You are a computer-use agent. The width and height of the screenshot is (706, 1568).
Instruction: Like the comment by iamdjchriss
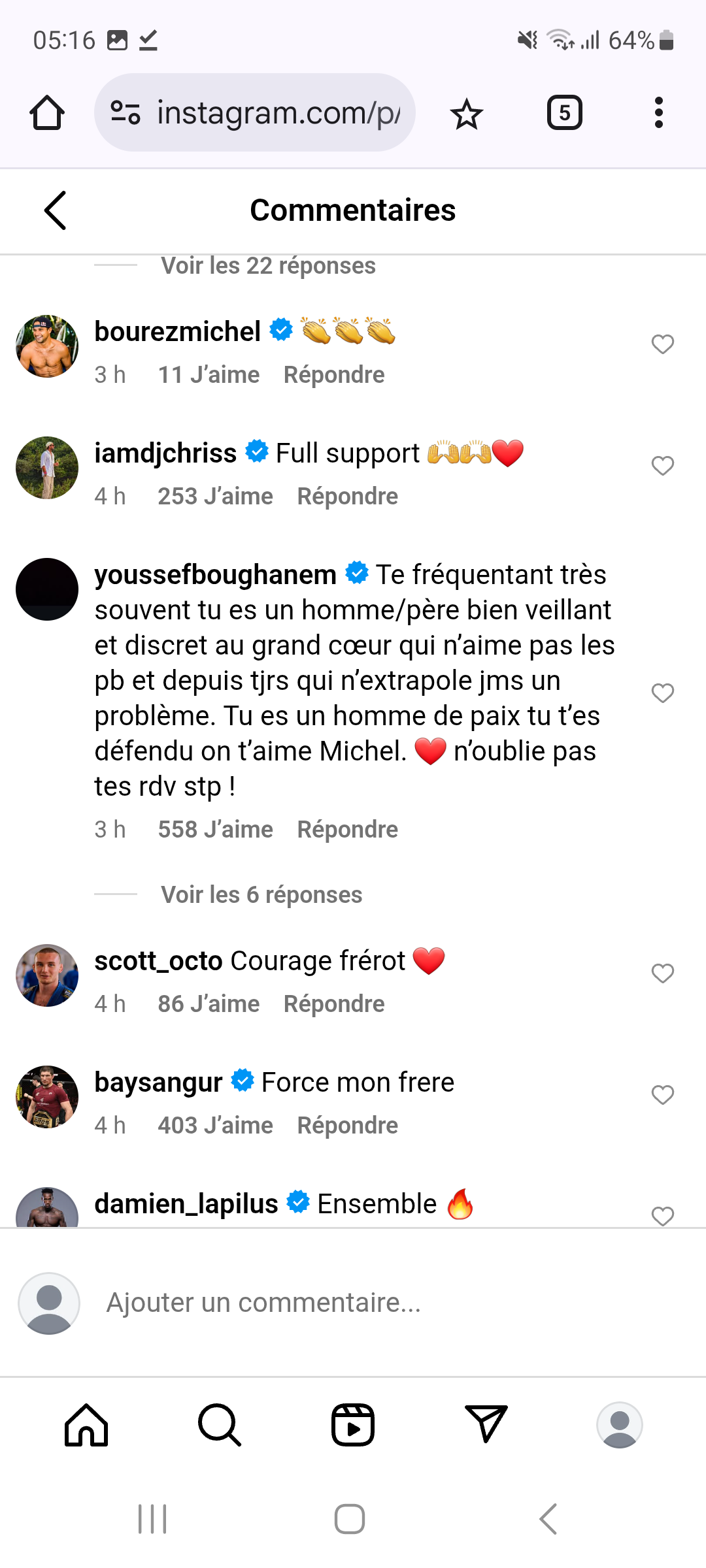(x=662, y=466)
